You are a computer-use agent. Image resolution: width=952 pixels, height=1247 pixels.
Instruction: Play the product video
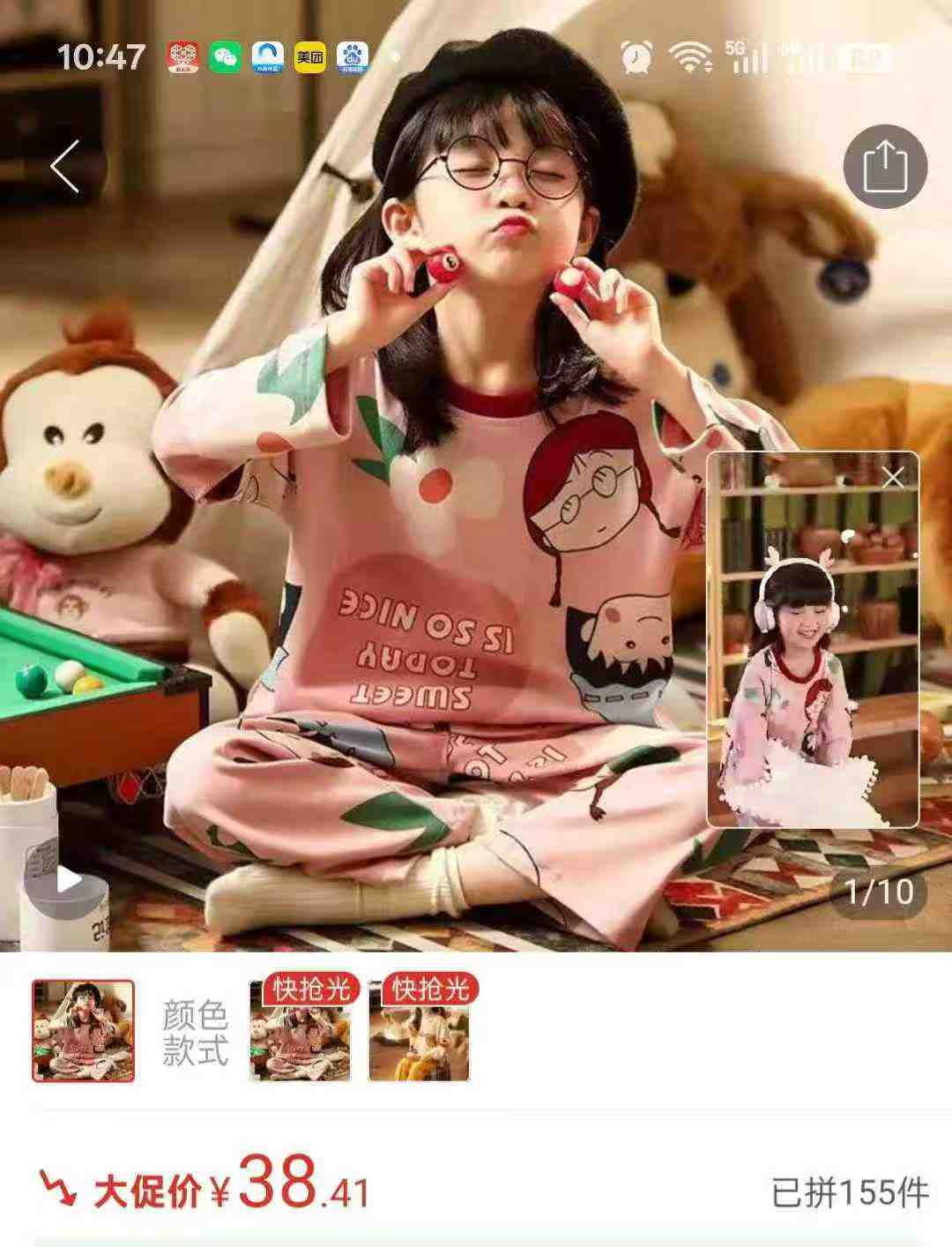tap(68, 879)
